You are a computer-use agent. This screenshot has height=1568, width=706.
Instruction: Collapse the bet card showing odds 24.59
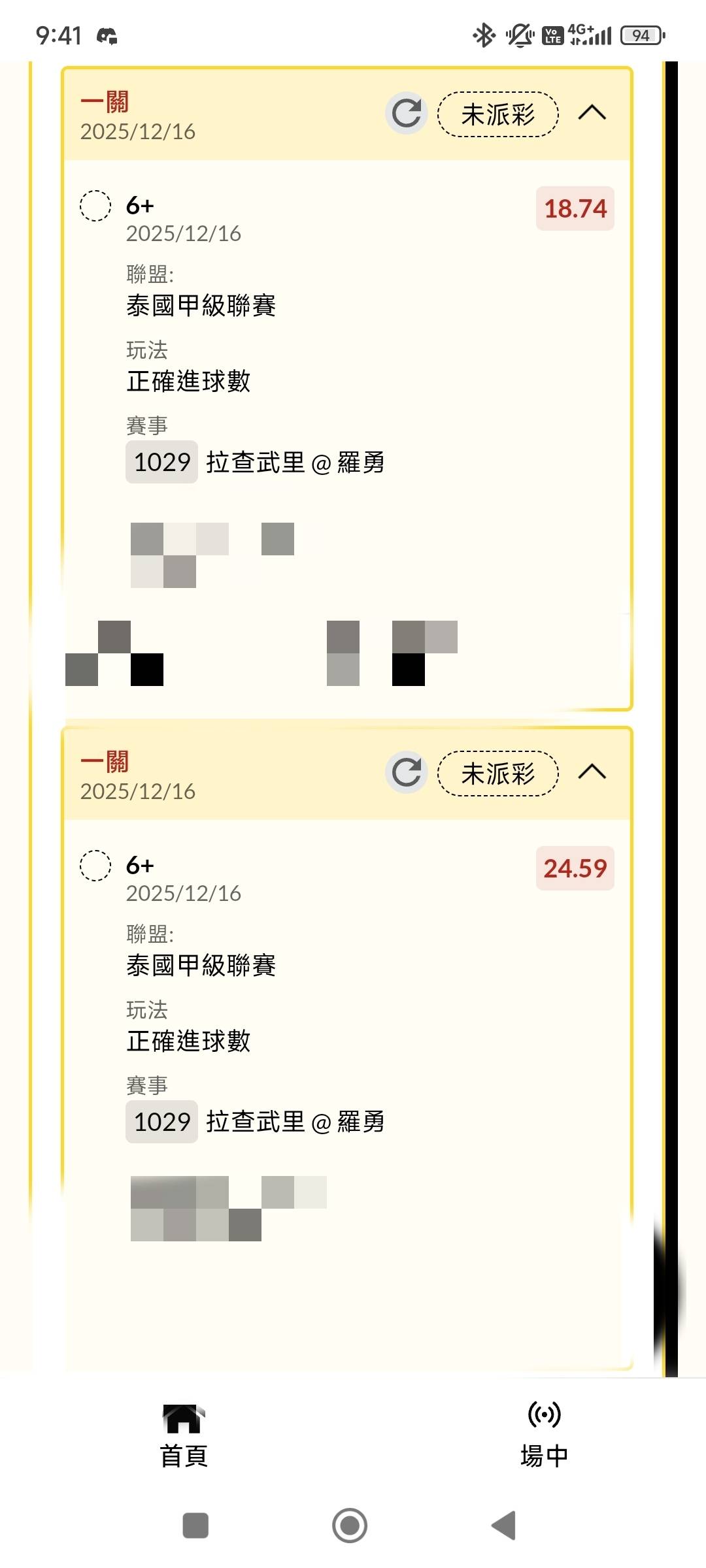[592, 772]
